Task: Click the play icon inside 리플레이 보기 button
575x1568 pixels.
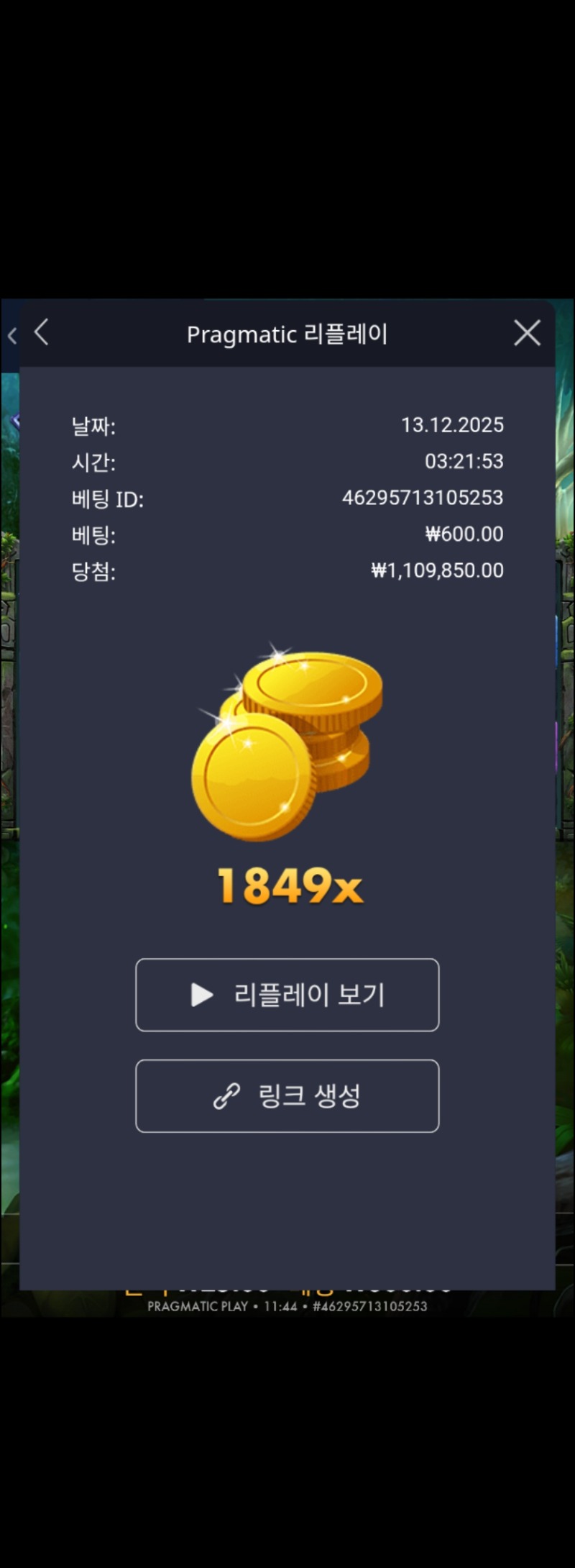Action: pos(201,995)
